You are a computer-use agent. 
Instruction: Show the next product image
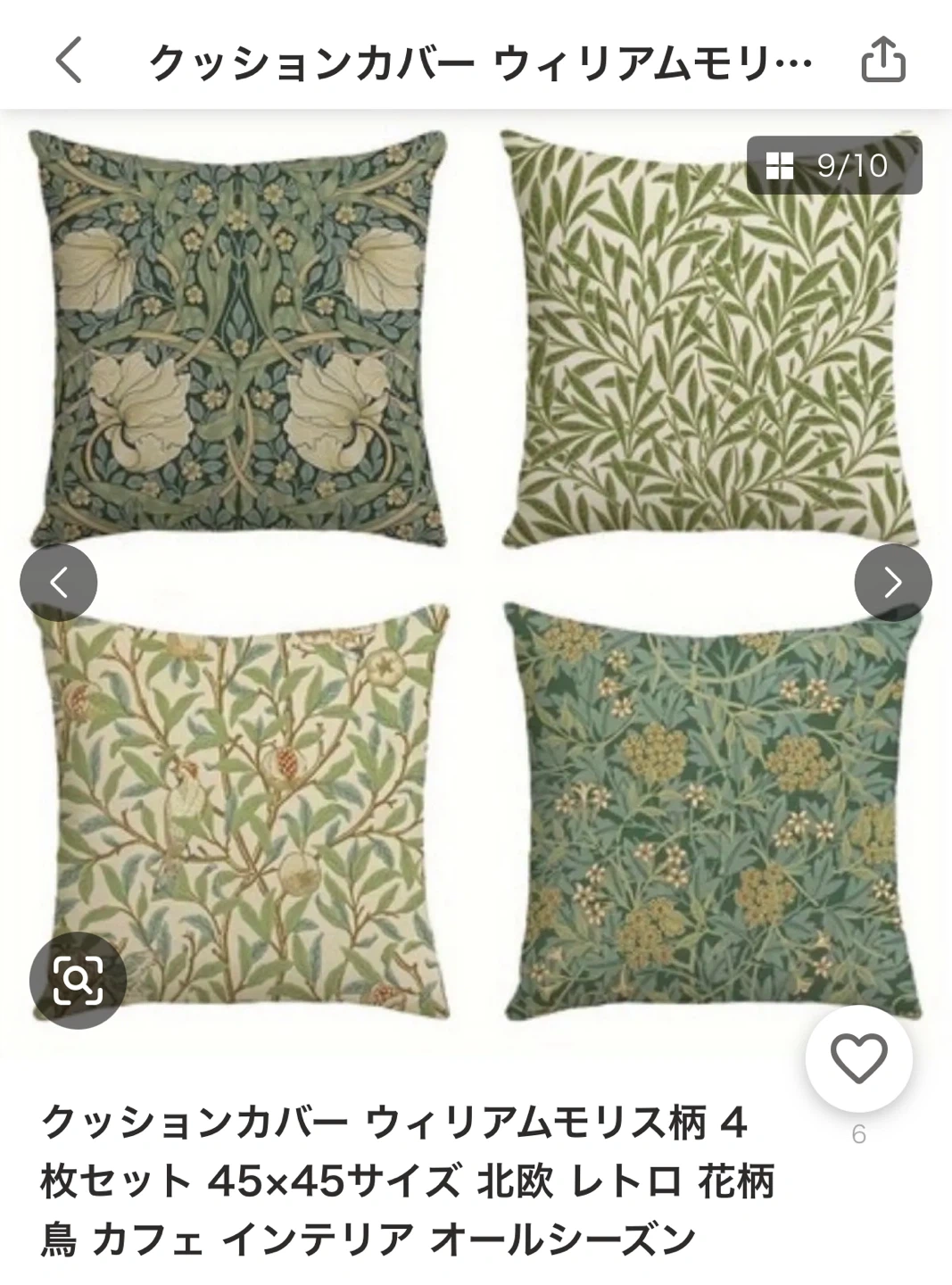point(892,583)
